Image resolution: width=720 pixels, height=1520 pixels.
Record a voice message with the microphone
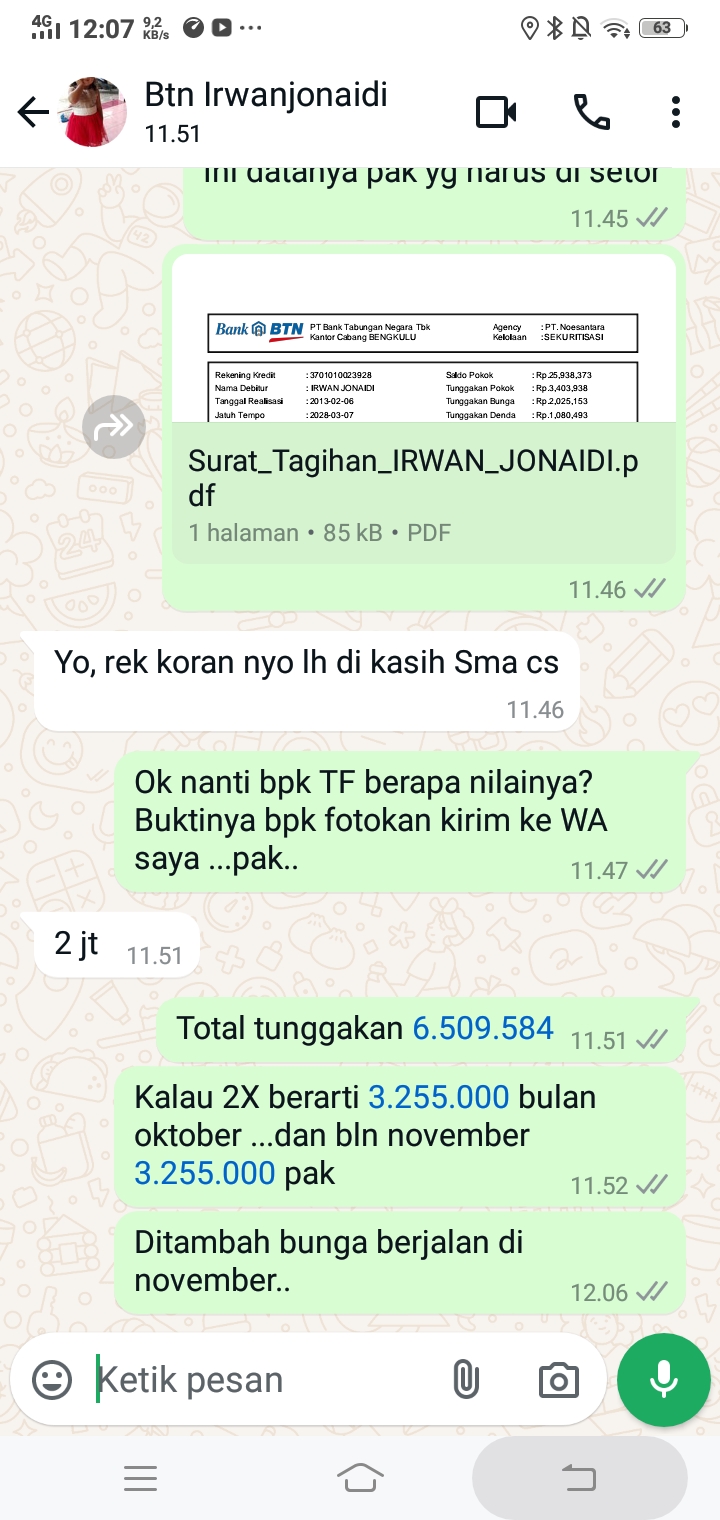[x=663, y=1381]
